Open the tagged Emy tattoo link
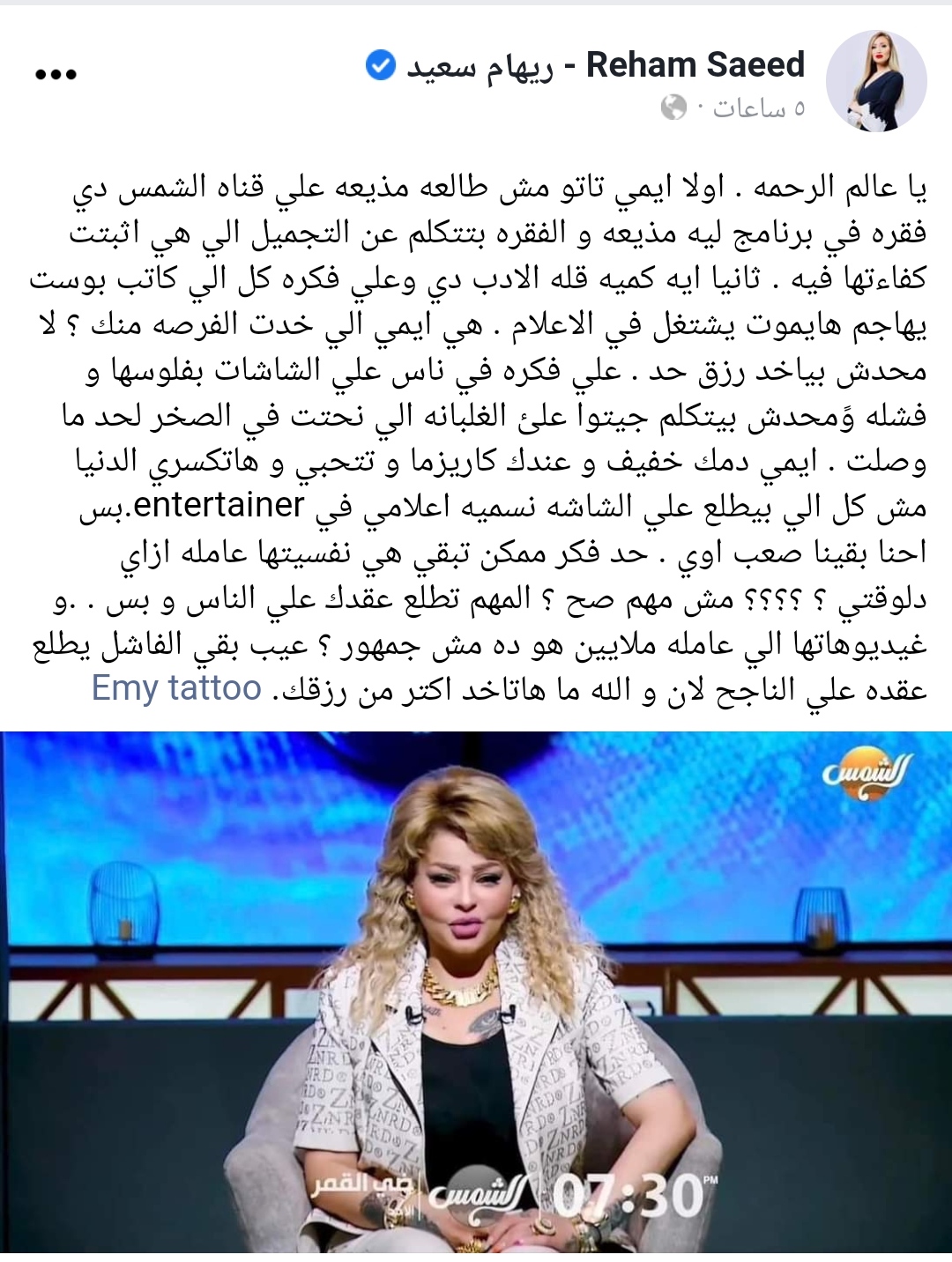 (x=176, y=688)
